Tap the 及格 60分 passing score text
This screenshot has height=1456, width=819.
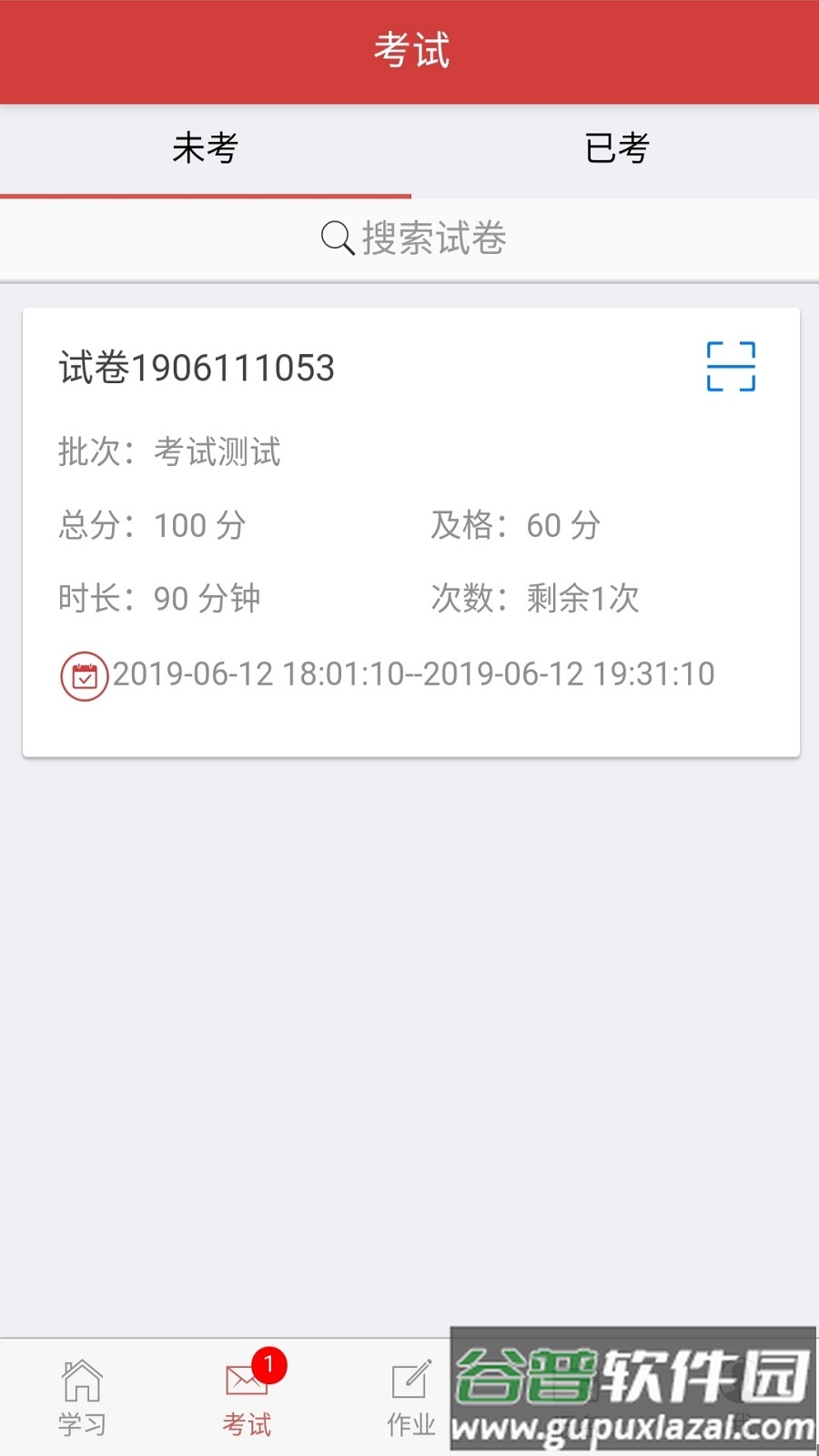[x=515, y=525]
